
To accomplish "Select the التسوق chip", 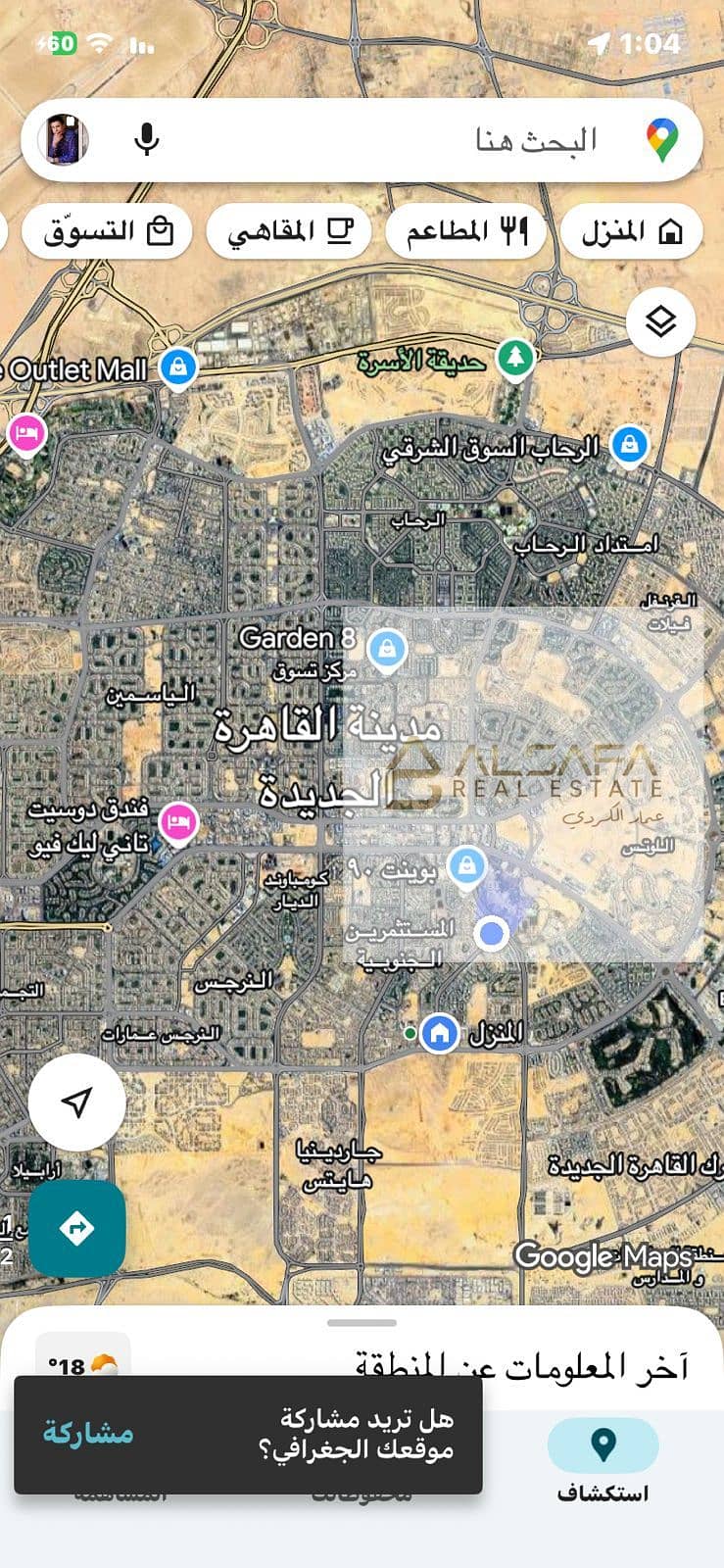I will (x=108, y=231).
